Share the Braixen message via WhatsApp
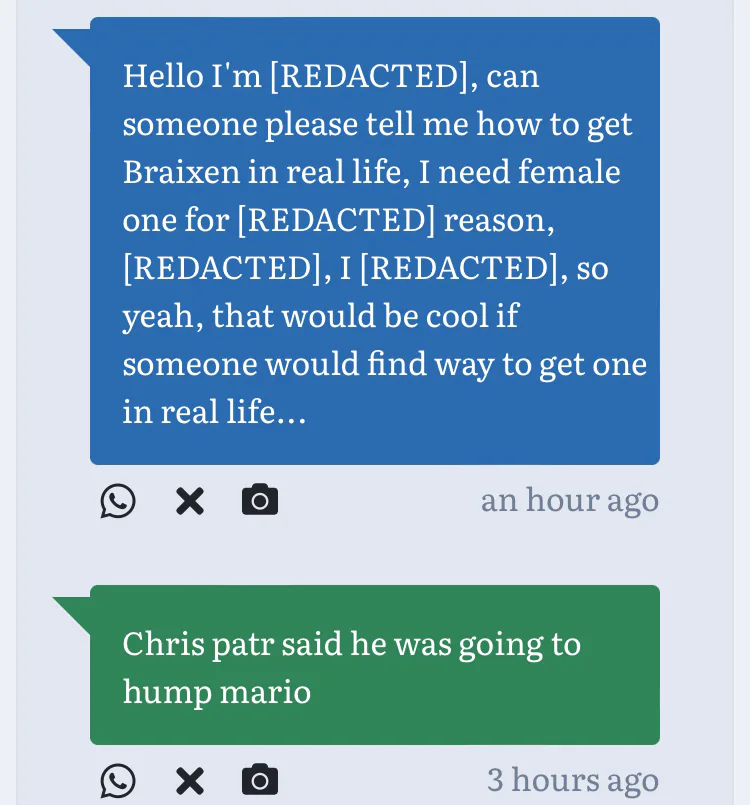750x805 pixels. pos(118,500)
